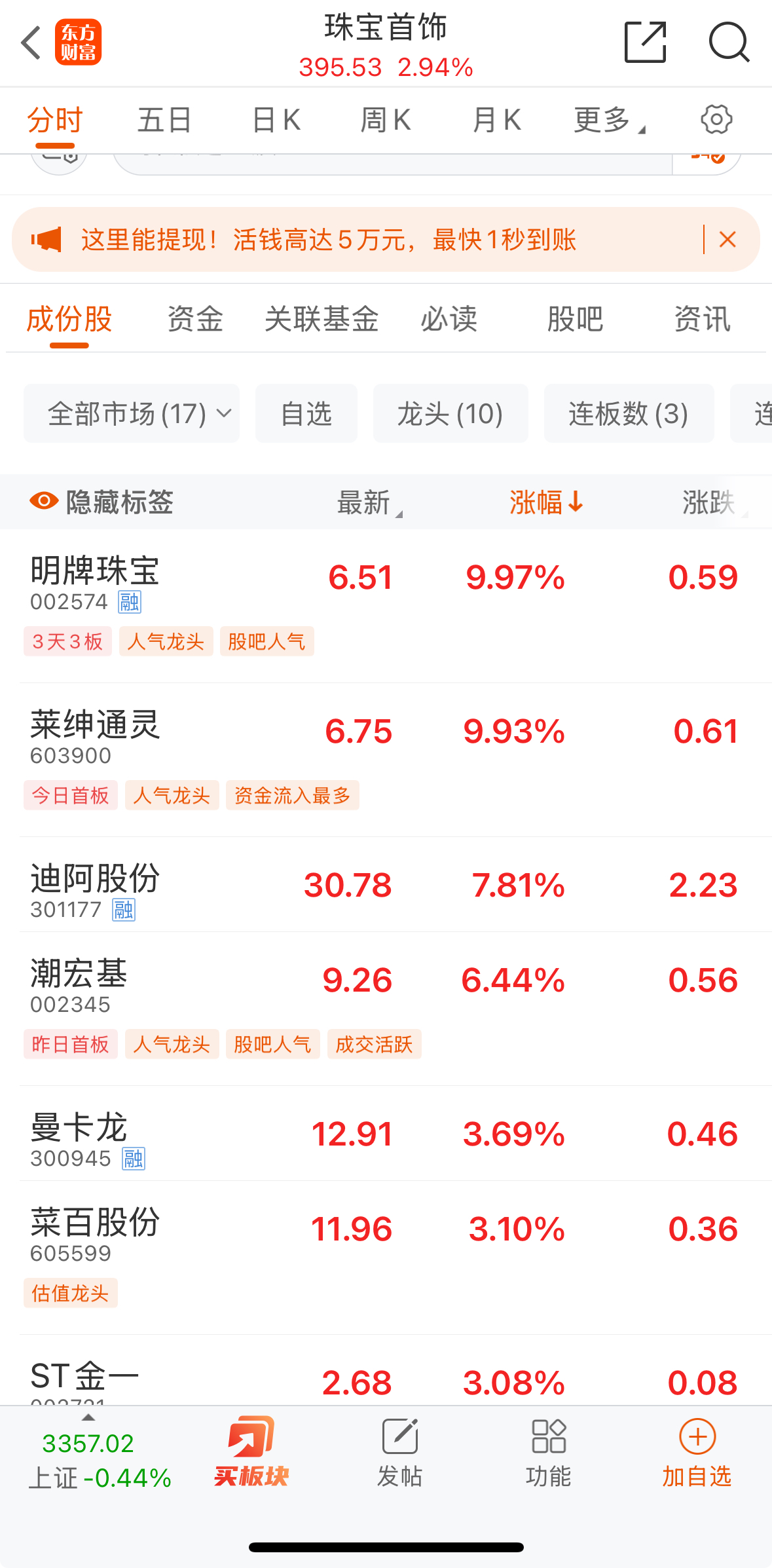Screen dimensions: 772x1568
Task: Tap 买板块 to buy the sector
Action: [251, 1452]
